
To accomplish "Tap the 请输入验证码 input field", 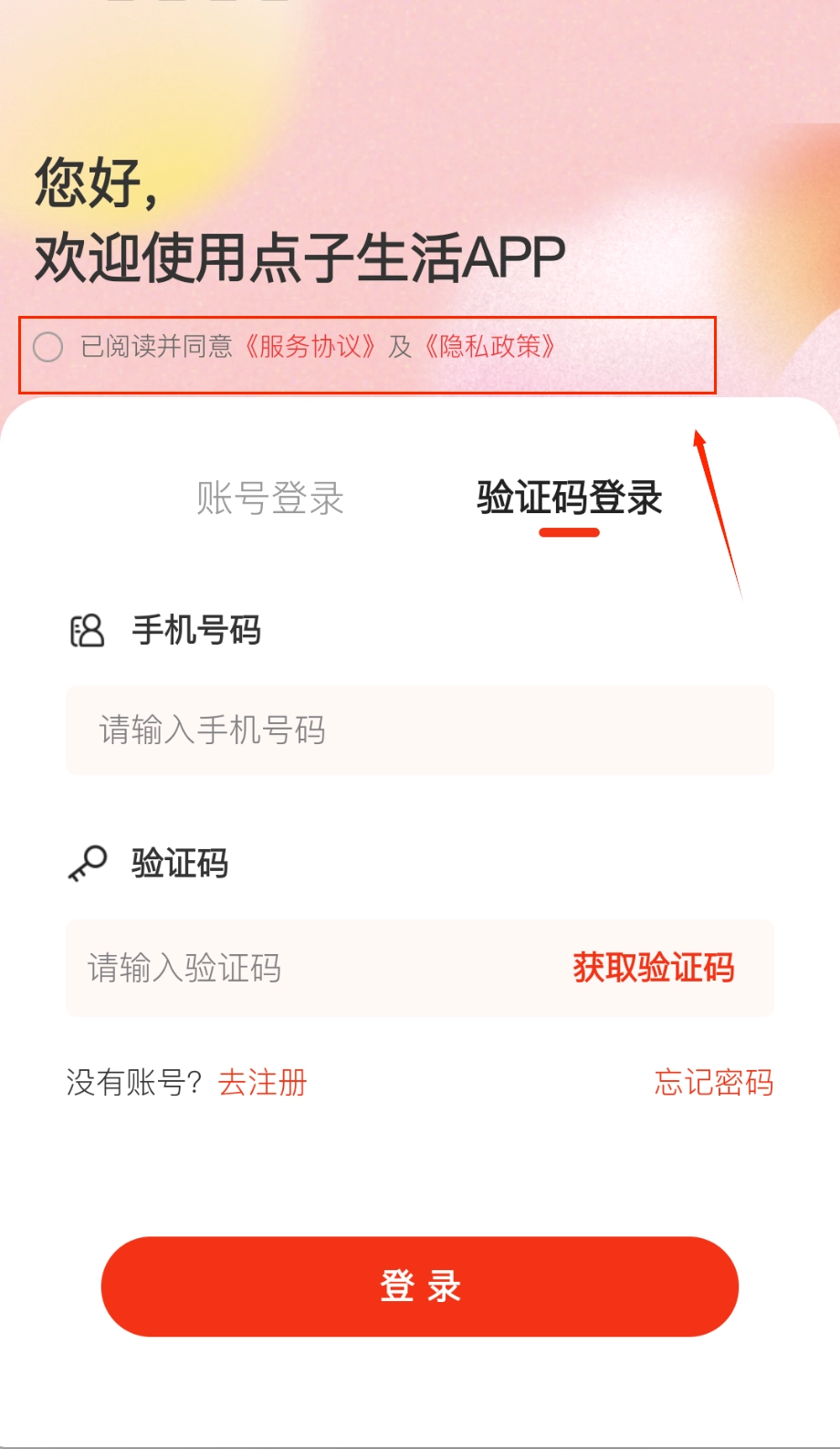I will pyautogui.click(x=301, y=968).
